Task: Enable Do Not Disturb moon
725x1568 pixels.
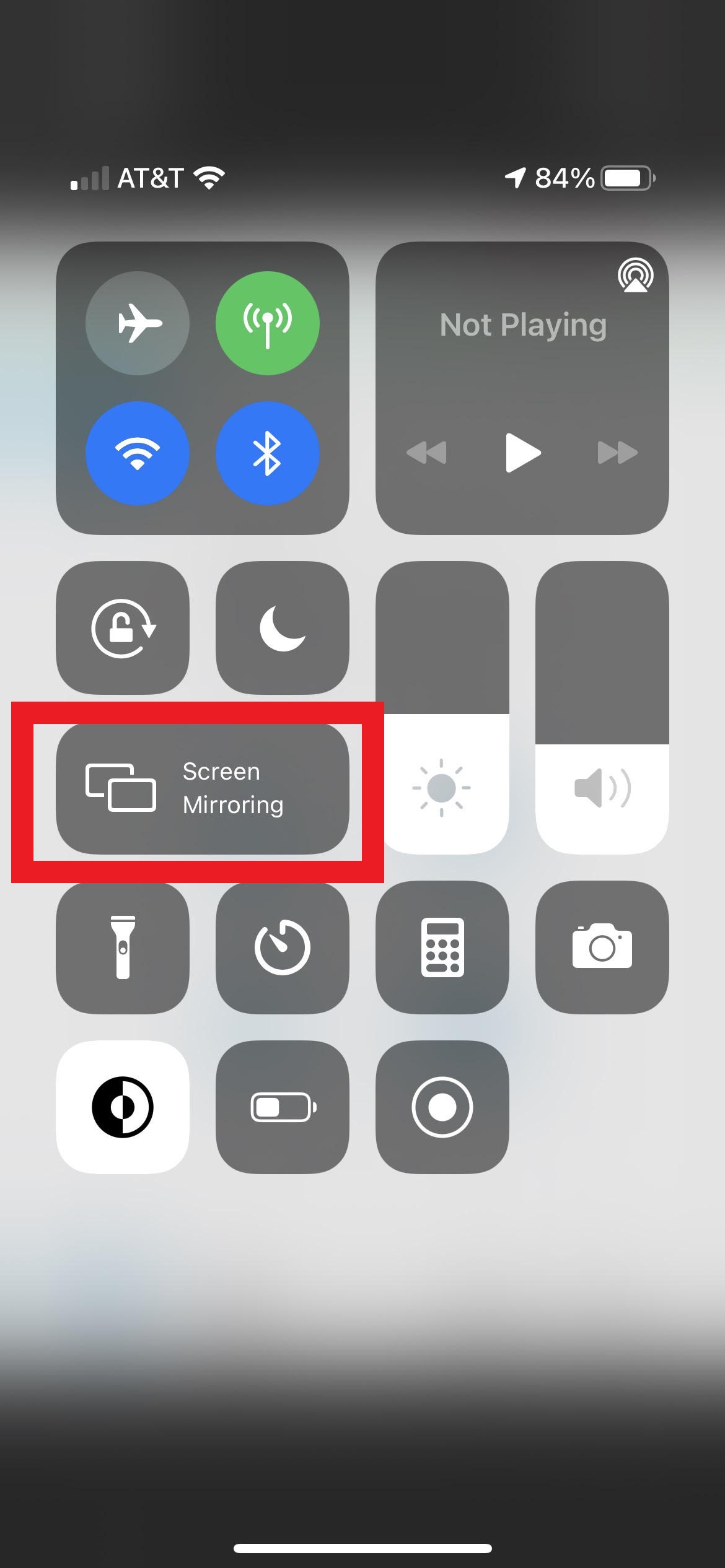Action: tap(283, 628)
